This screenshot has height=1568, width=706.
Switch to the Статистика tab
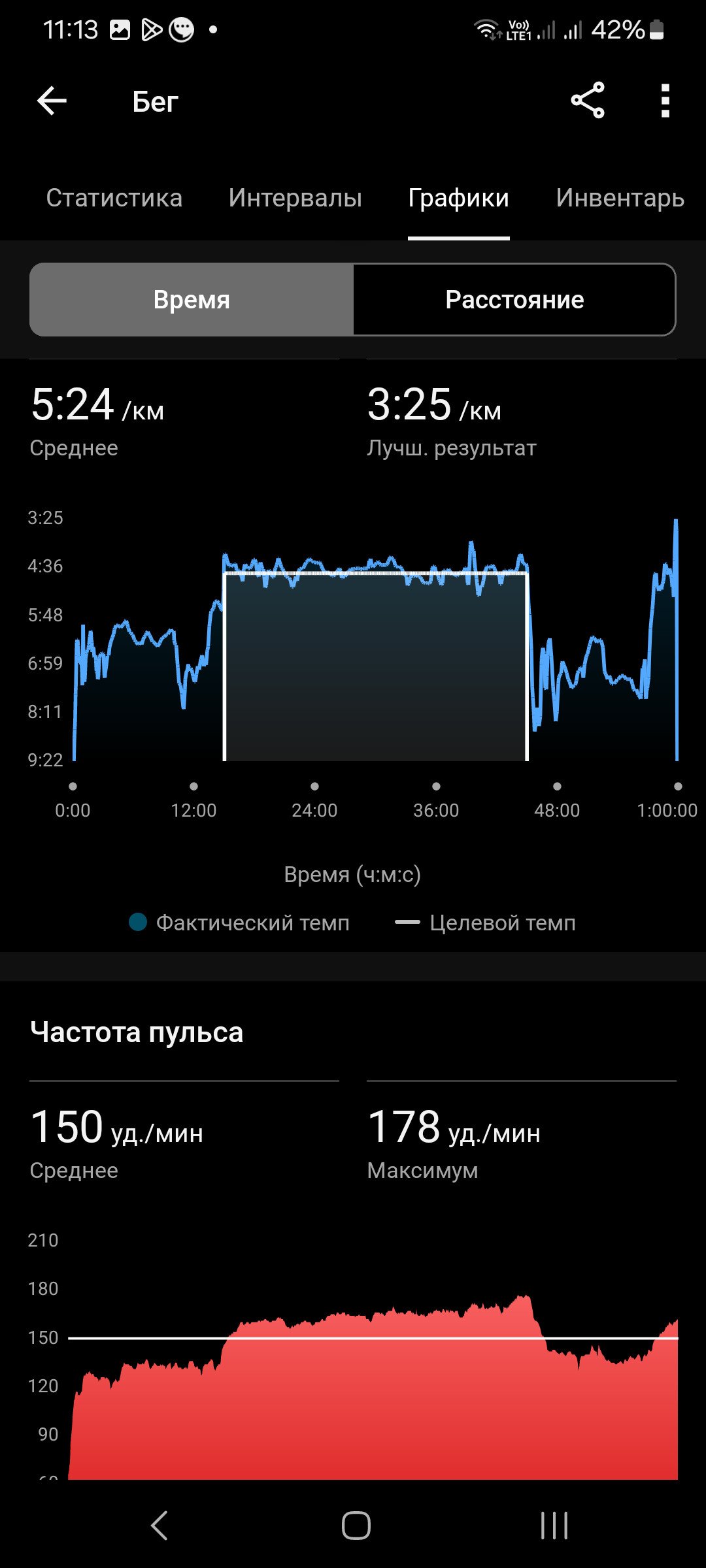point(114,198)
